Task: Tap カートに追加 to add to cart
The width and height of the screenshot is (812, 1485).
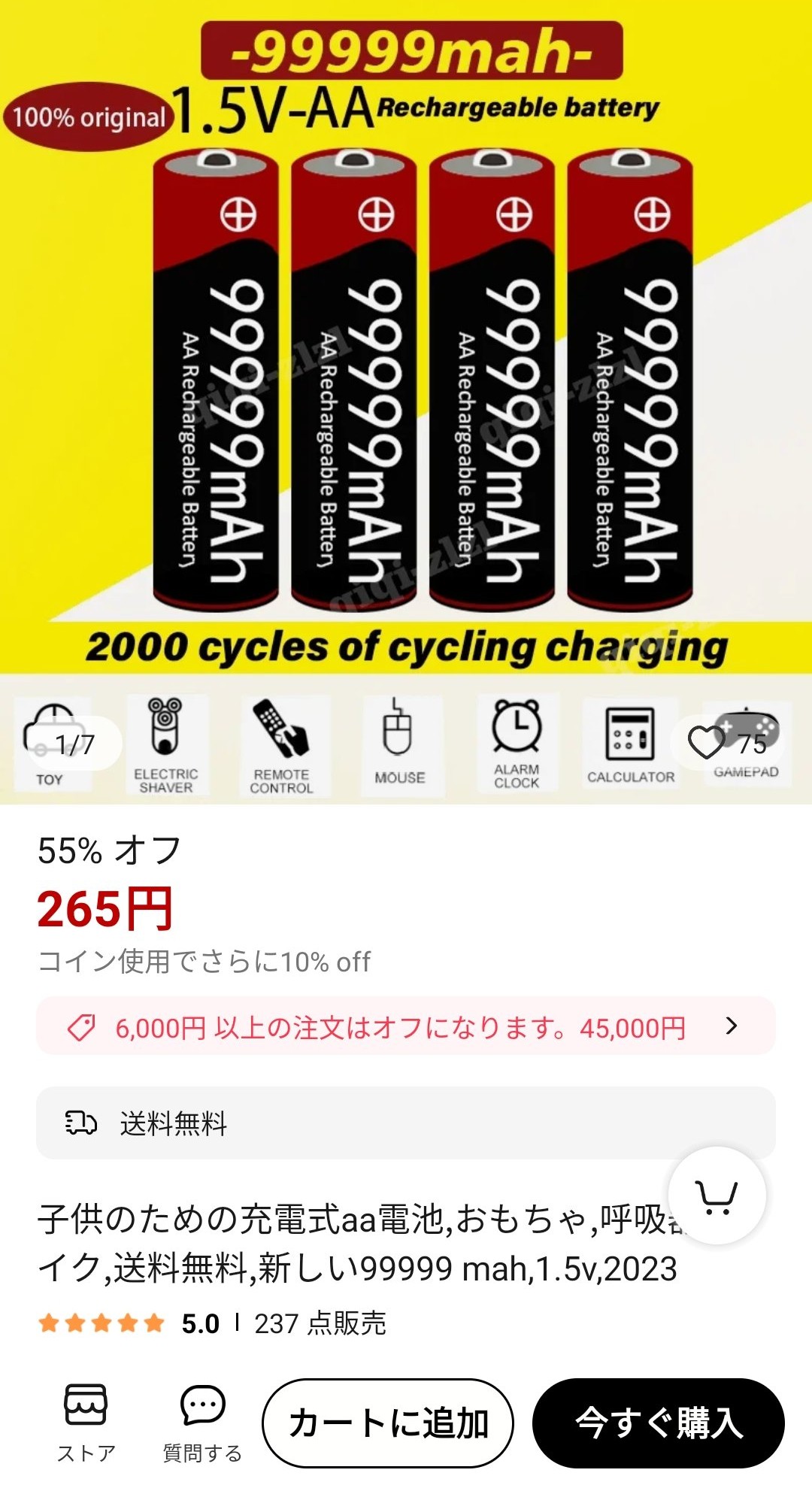Action: click(x=388, y=1423)
